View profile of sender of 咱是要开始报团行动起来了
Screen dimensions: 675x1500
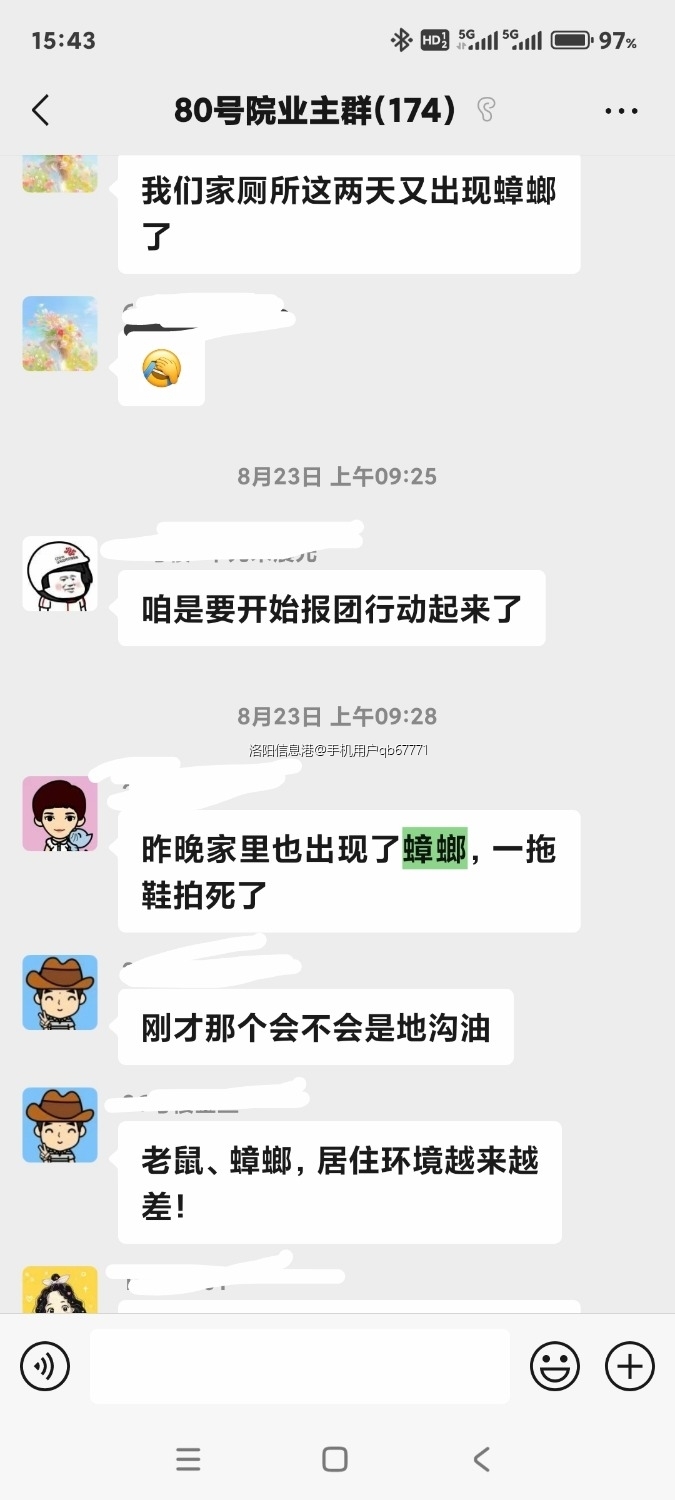click(x=60, y=574)
